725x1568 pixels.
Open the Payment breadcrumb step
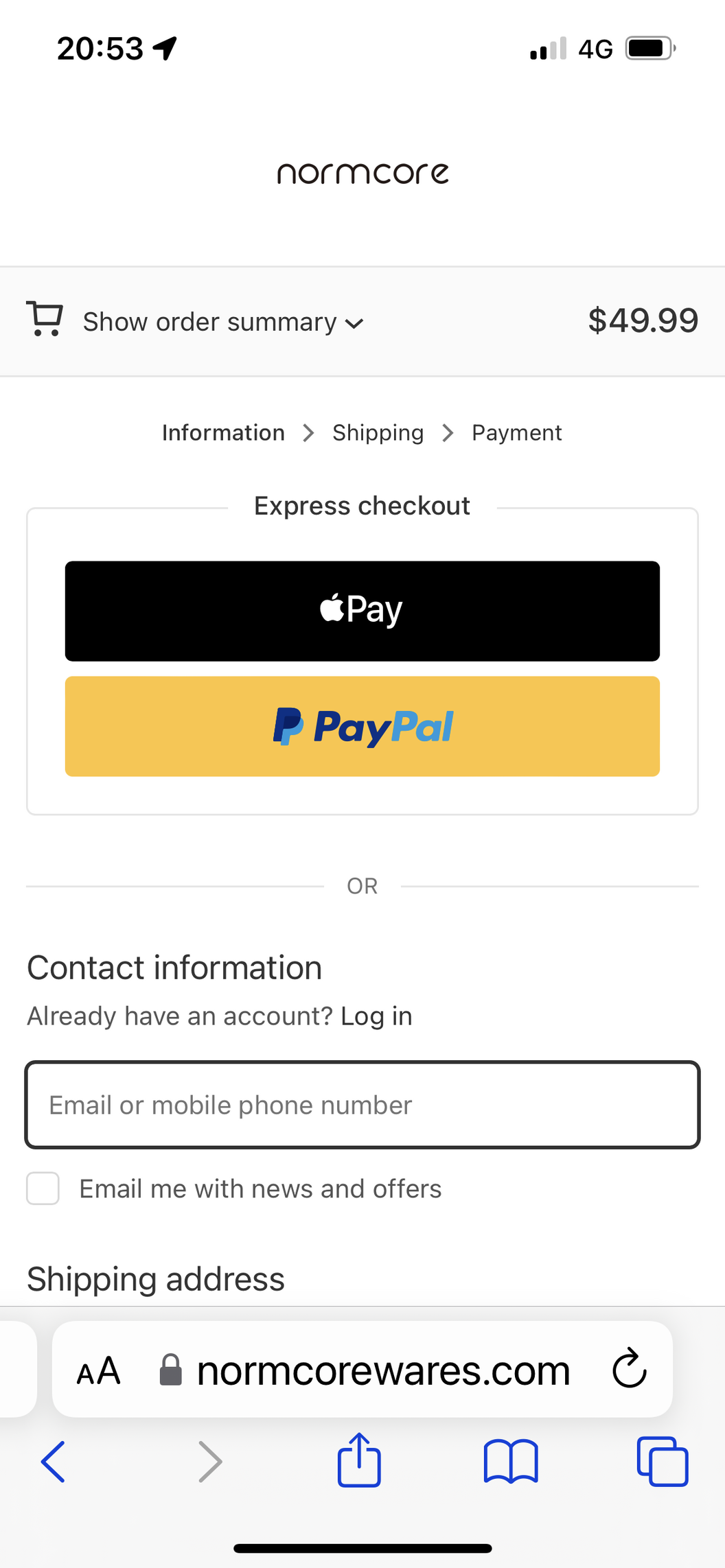tap(516, 433)
